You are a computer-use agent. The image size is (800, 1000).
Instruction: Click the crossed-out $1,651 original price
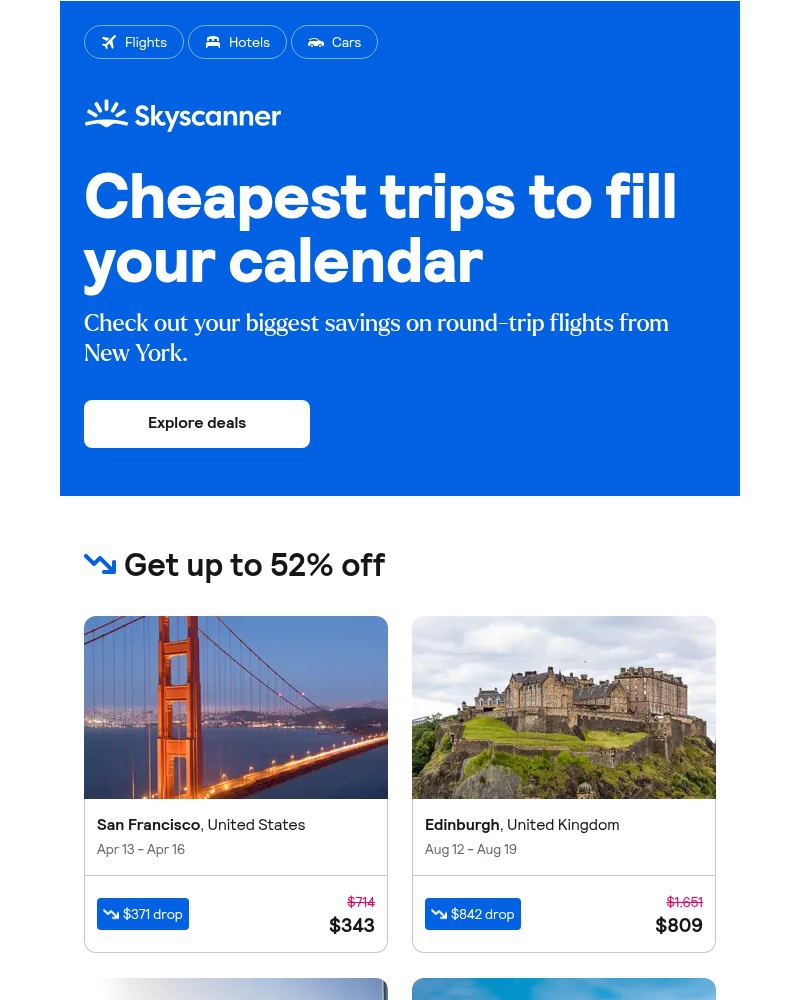684,901
